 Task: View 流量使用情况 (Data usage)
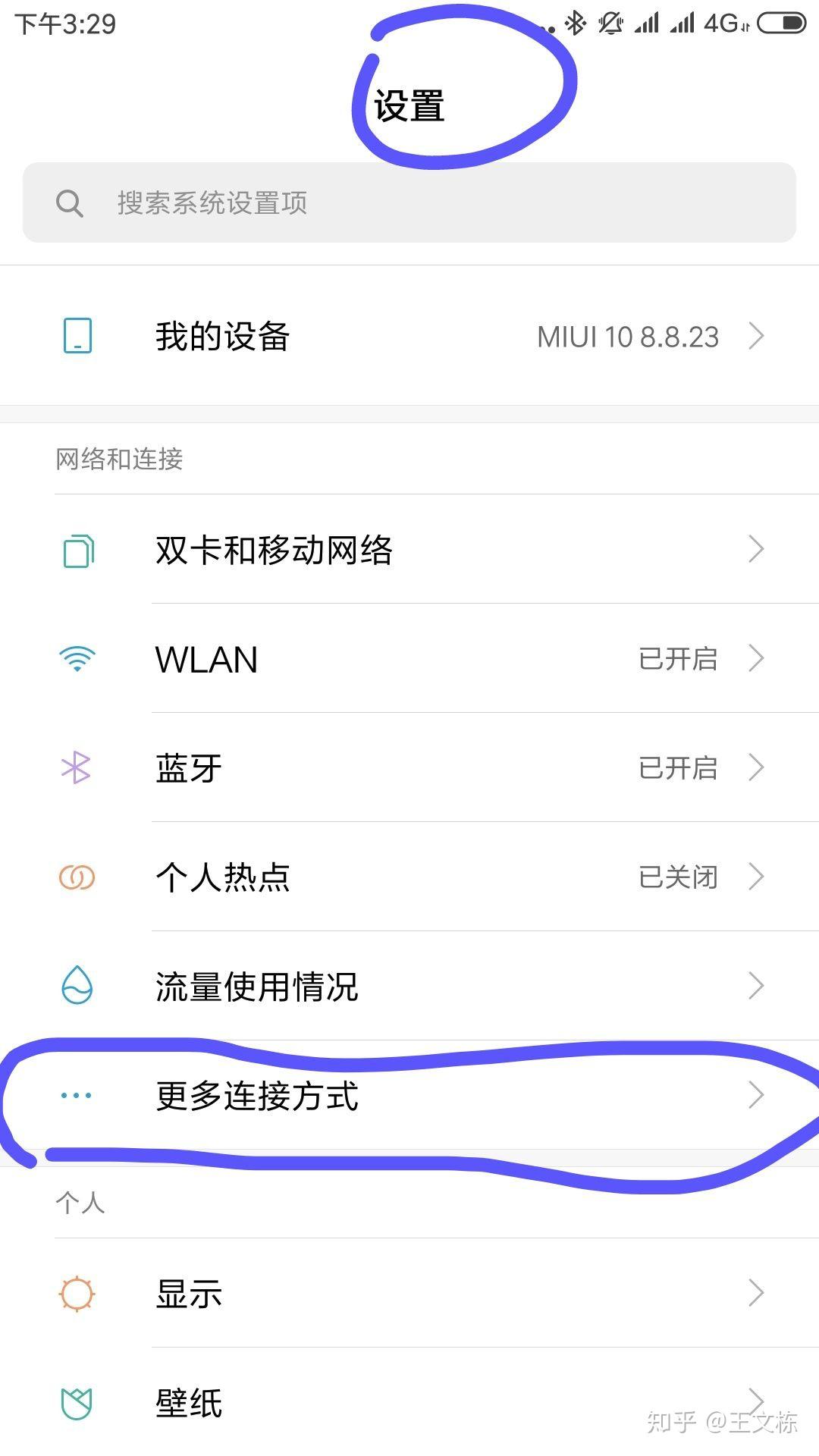(409, 987)
